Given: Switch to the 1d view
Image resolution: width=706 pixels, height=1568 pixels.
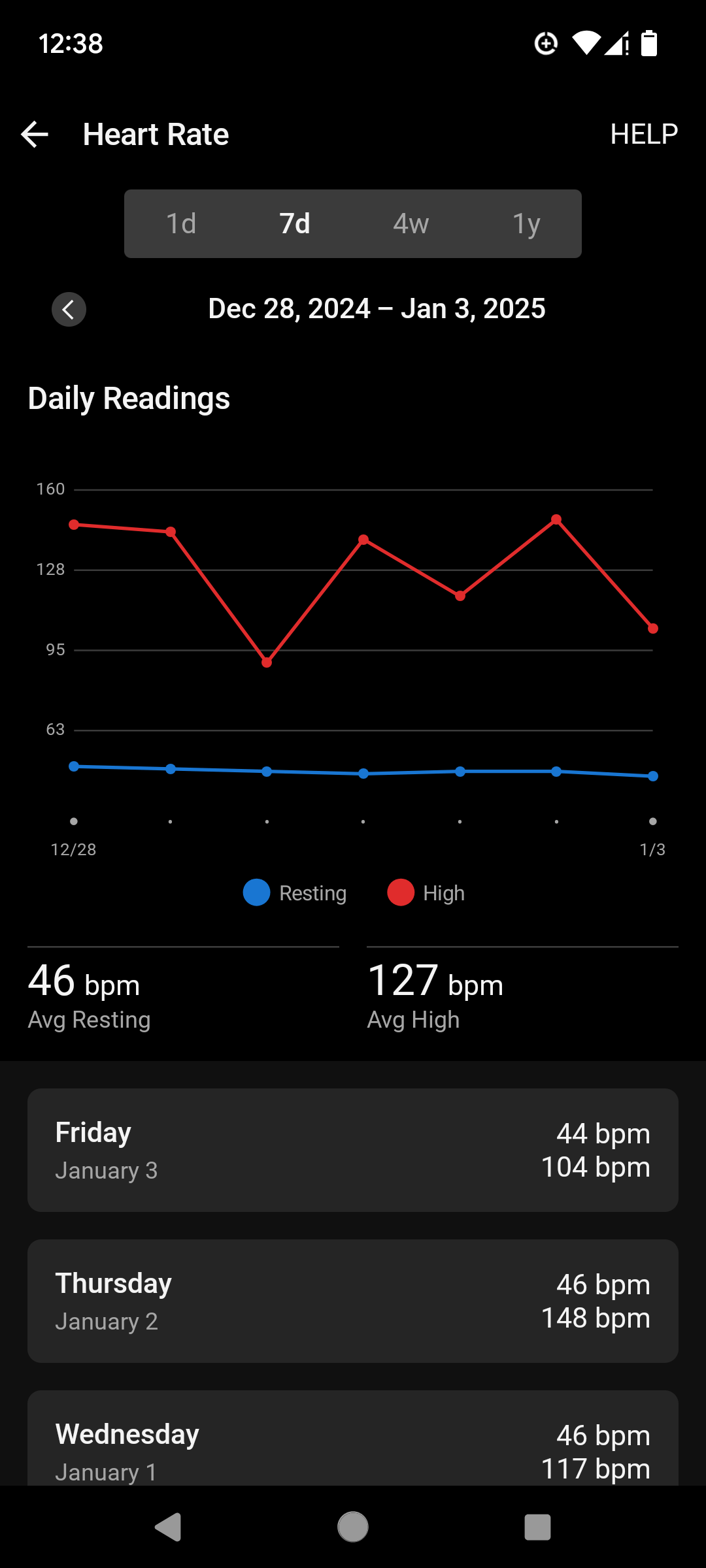Looking at the screenshot, I should point(181,224).
